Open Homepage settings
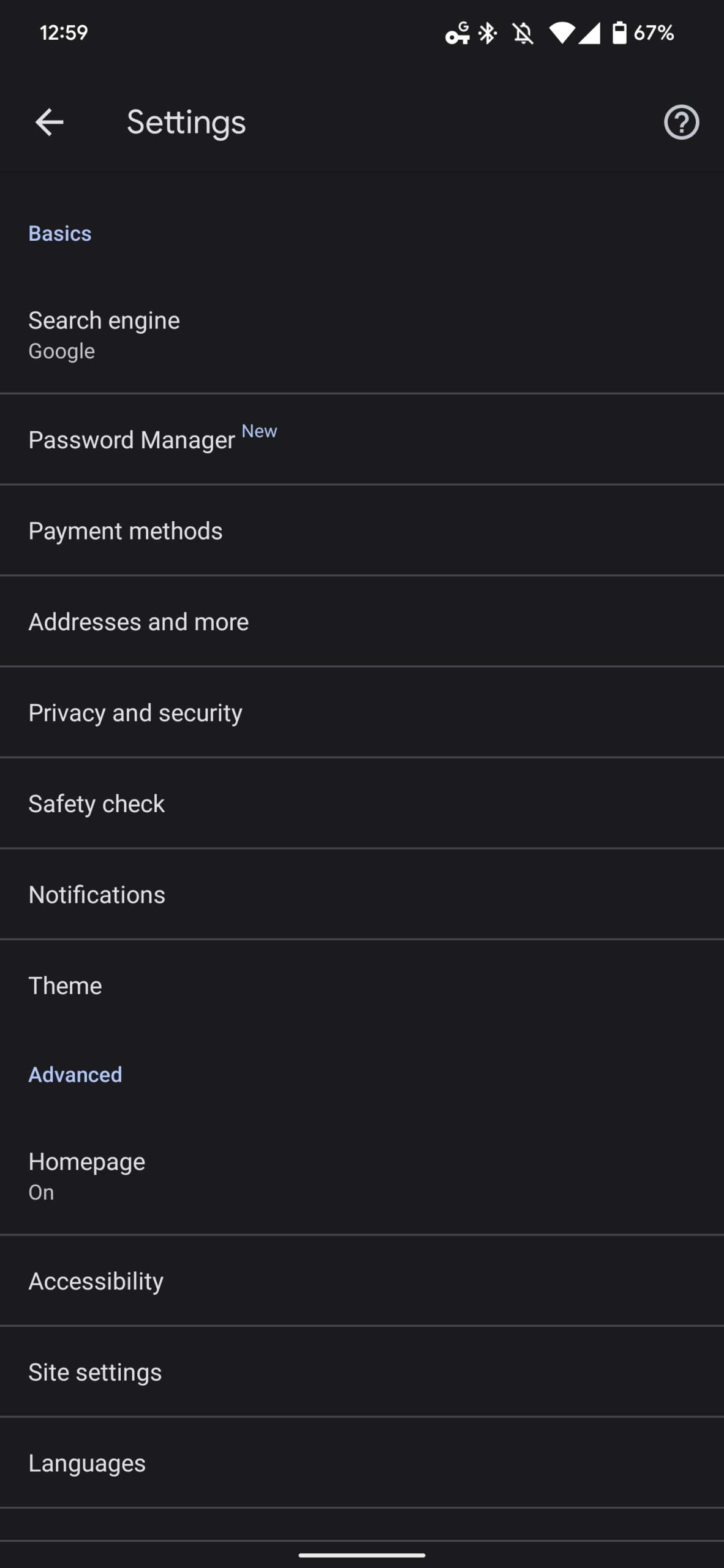The width and height of the screenshot is (724, 1568). 362,1176
